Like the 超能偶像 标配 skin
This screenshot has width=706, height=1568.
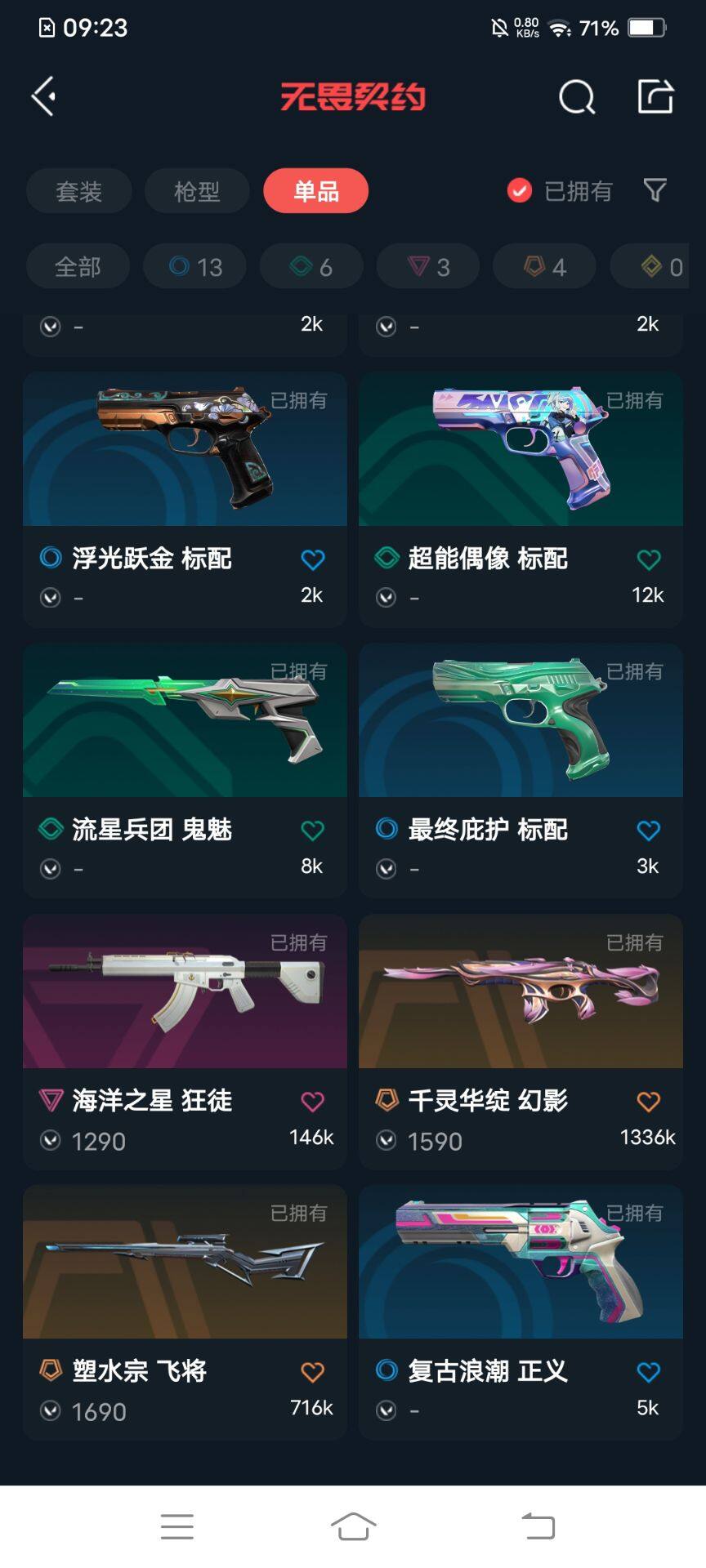(x=648, y=559)
